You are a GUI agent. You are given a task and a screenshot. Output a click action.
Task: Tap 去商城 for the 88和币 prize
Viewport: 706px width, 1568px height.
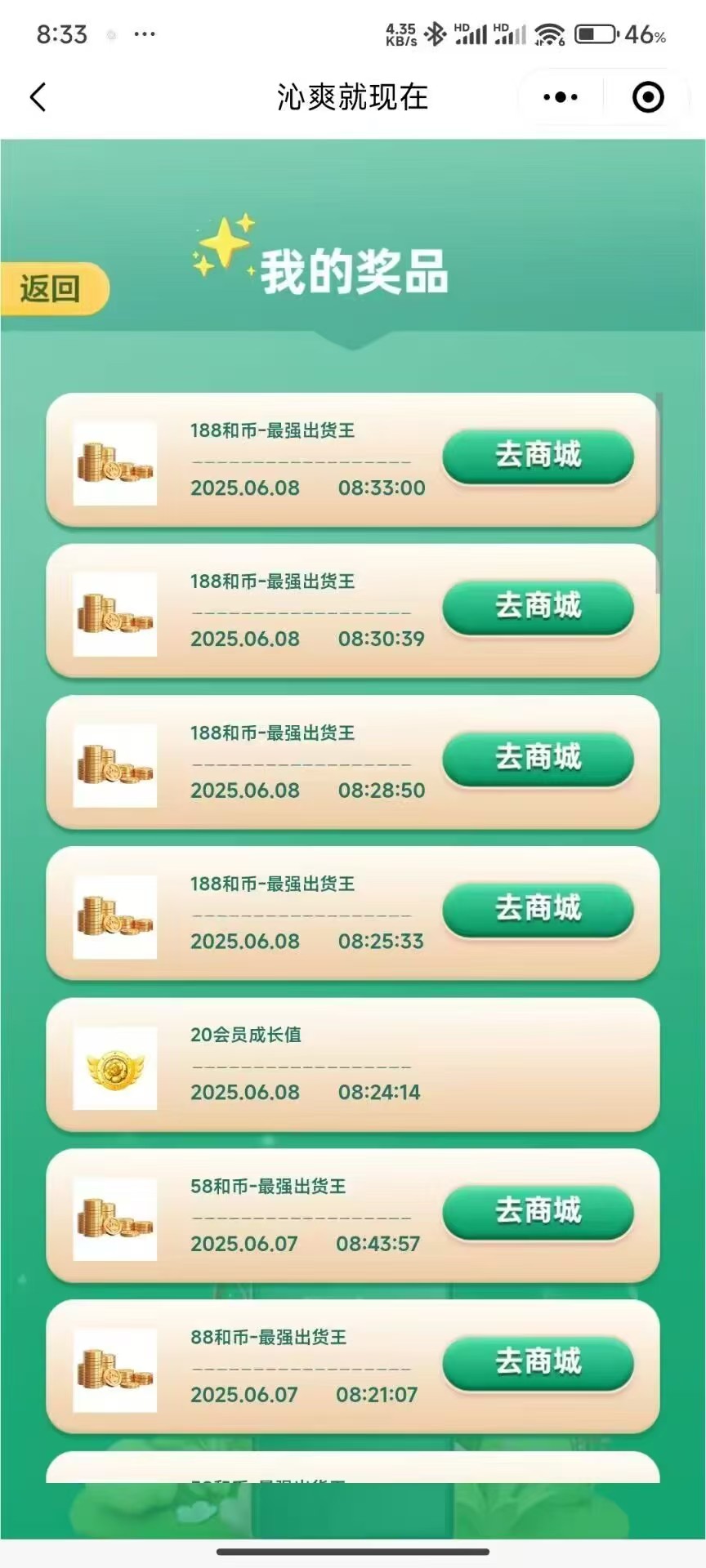tap(538, 1362)
